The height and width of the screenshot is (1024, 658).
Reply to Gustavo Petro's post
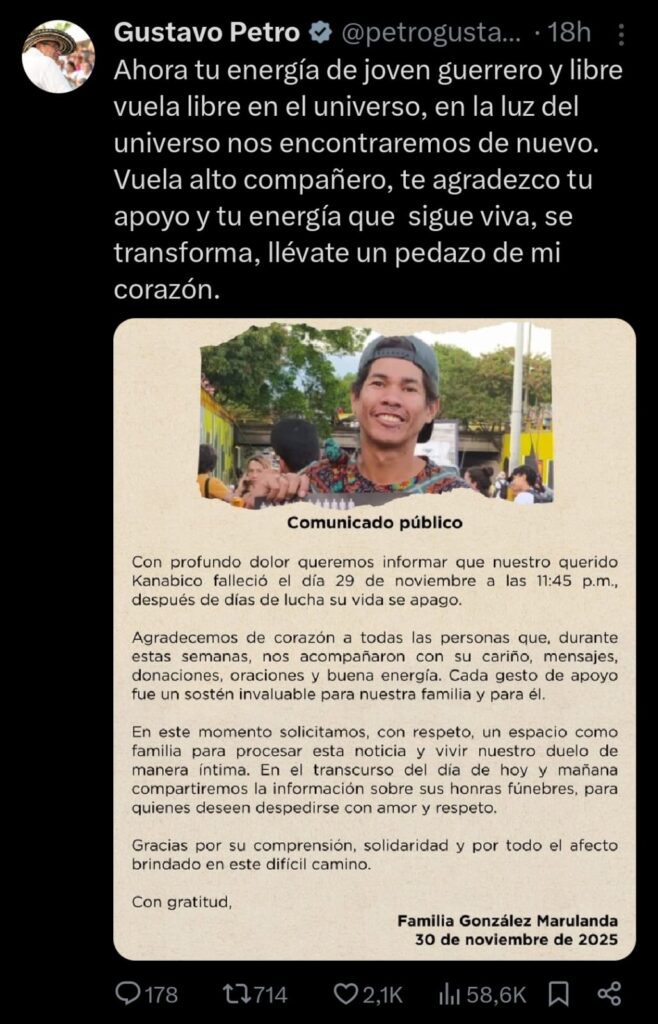coord(128,993)
